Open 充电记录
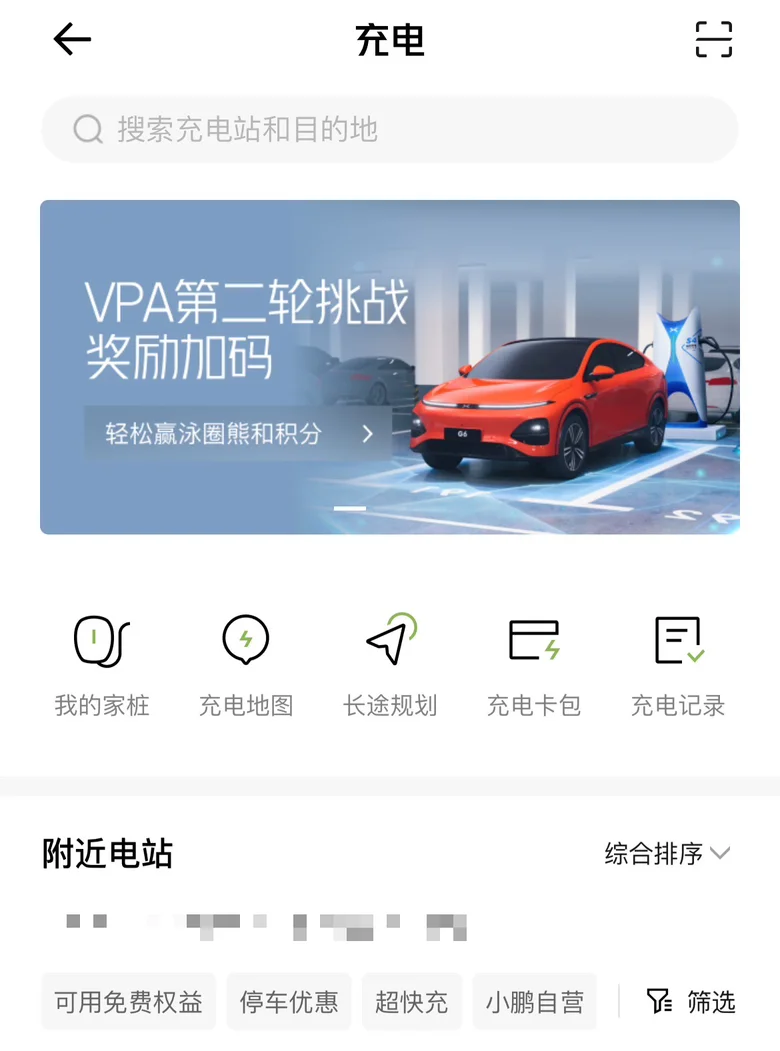The image size is (780, 1051). (678, 666)
